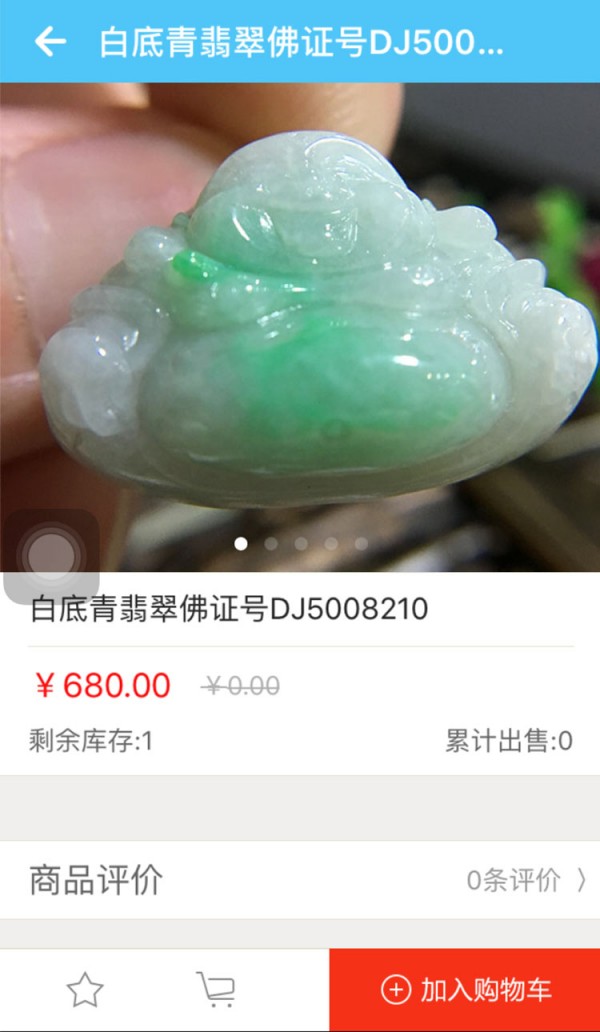Screen dimensions: 600x1032
Task: Favorite this item with the star icon
Action: (85, 990)
